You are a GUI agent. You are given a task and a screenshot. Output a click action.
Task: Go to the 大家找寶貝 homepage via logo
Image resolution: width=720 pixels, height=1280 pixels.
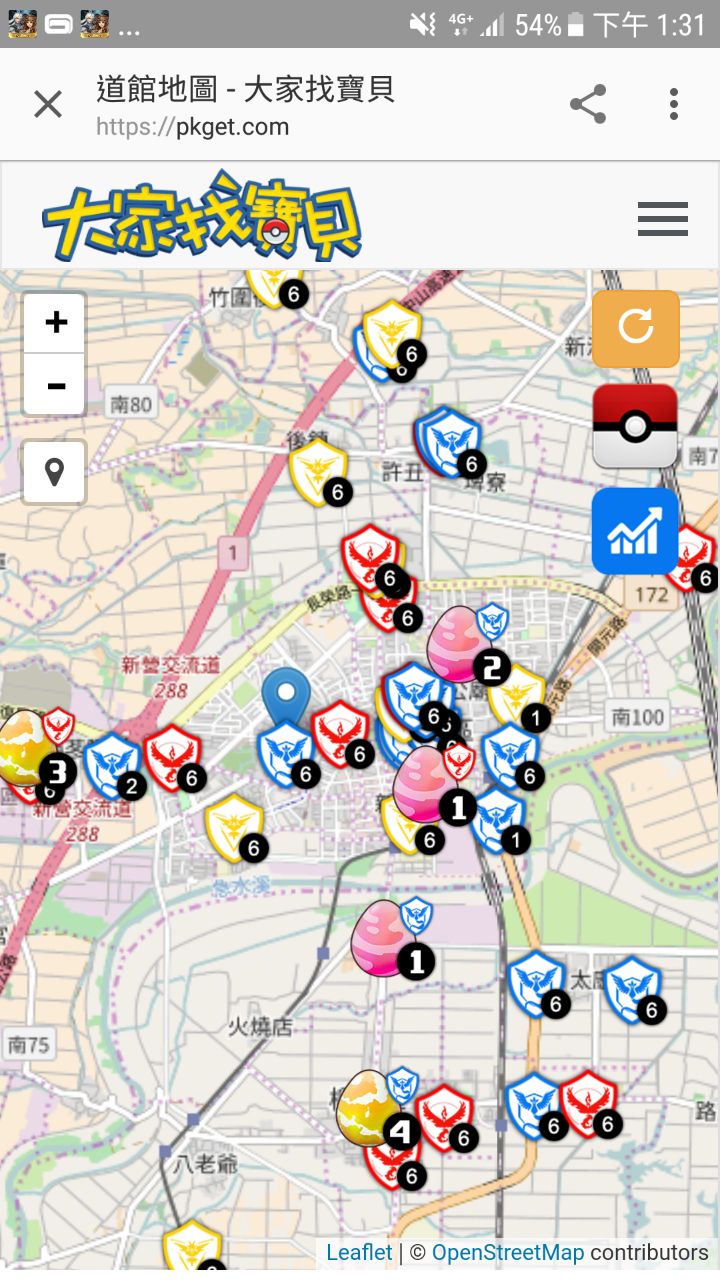(x=202, y=216)
